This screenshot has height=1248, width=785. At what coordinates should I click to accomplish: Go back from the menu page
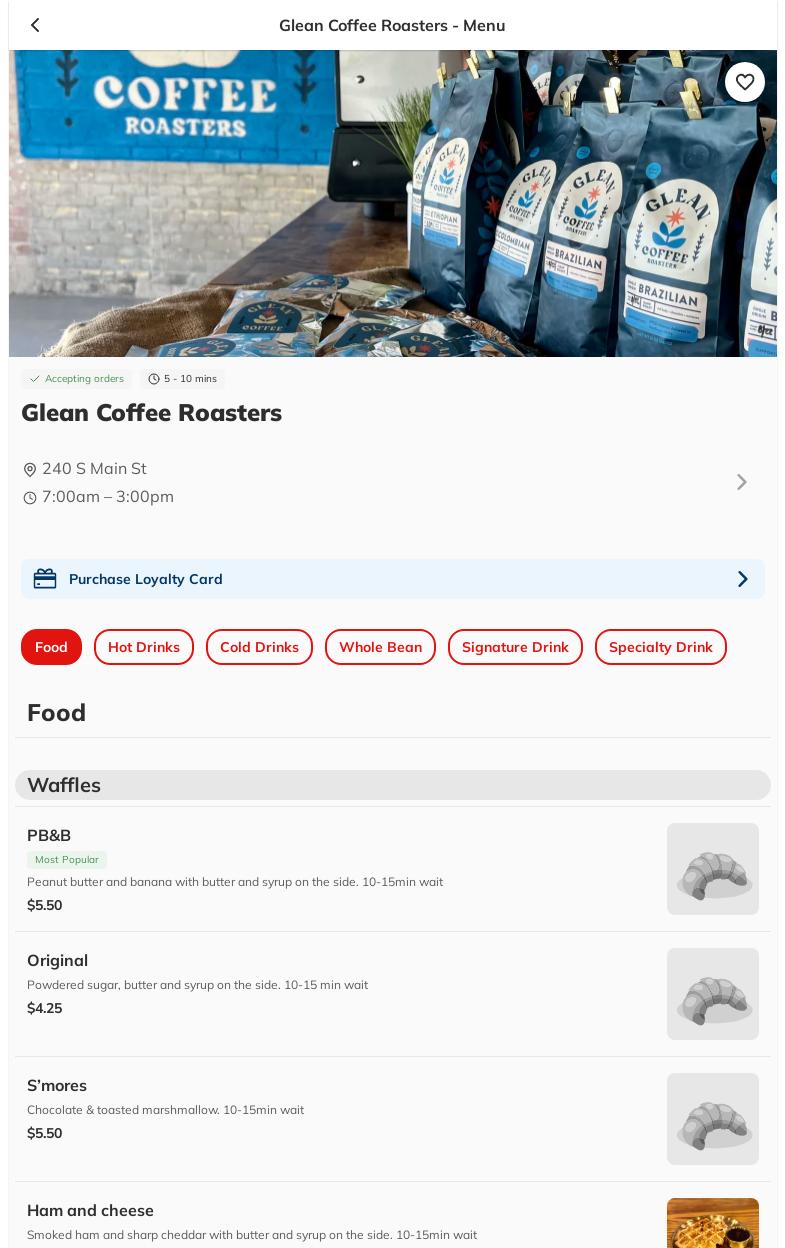36,25
